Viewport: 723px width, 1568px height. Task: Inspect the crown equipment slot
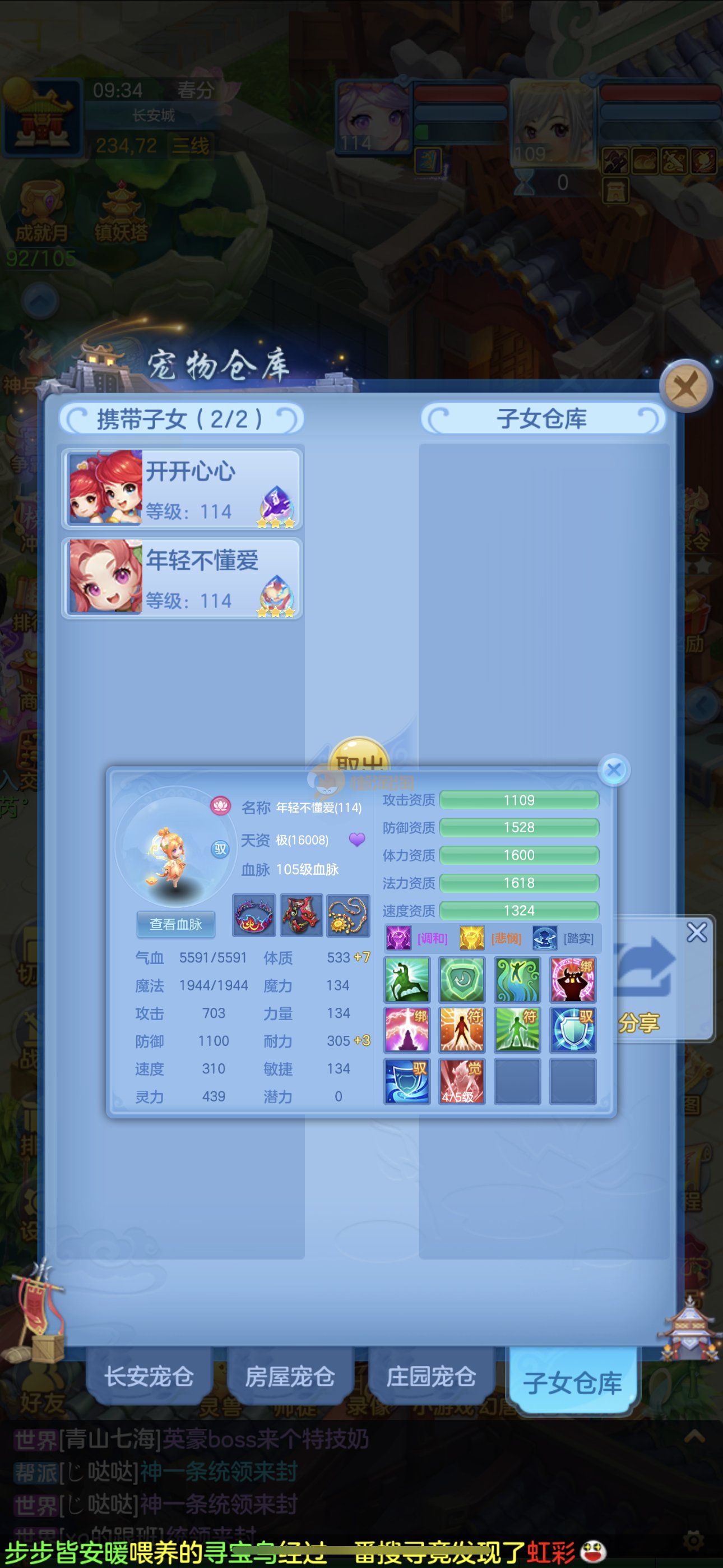tap(254, 915)
